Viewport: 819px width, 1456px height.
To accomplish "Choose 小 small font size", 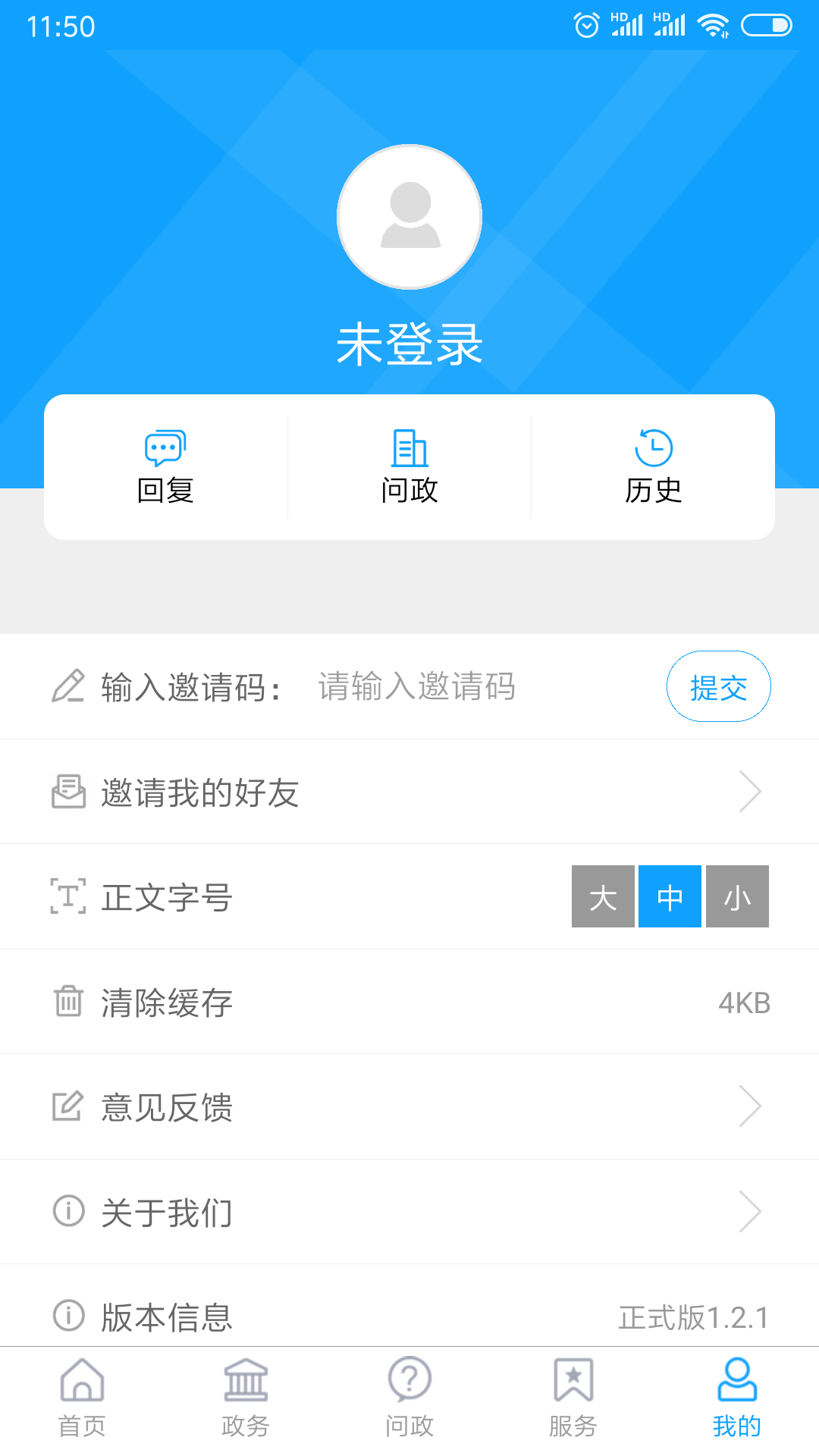I will [x=737, y=897].
